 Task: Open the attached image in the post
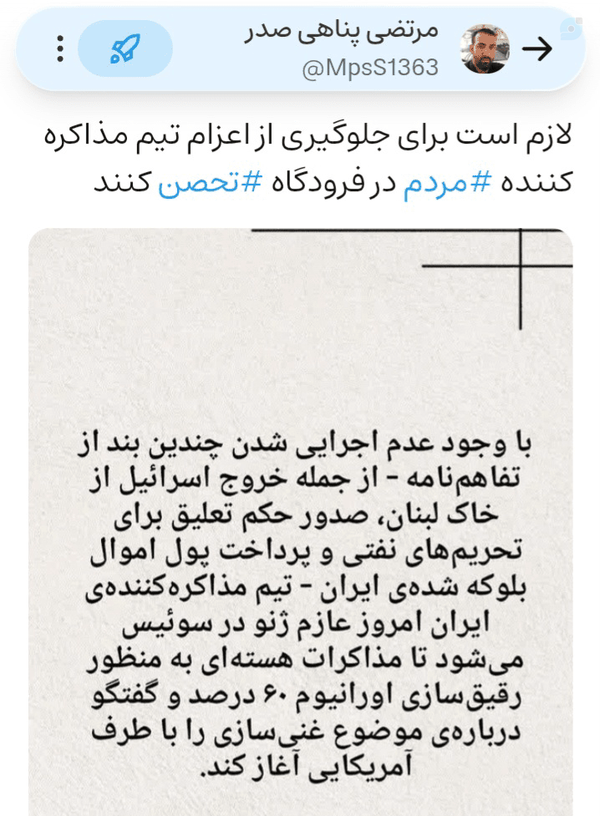point(300,522)
